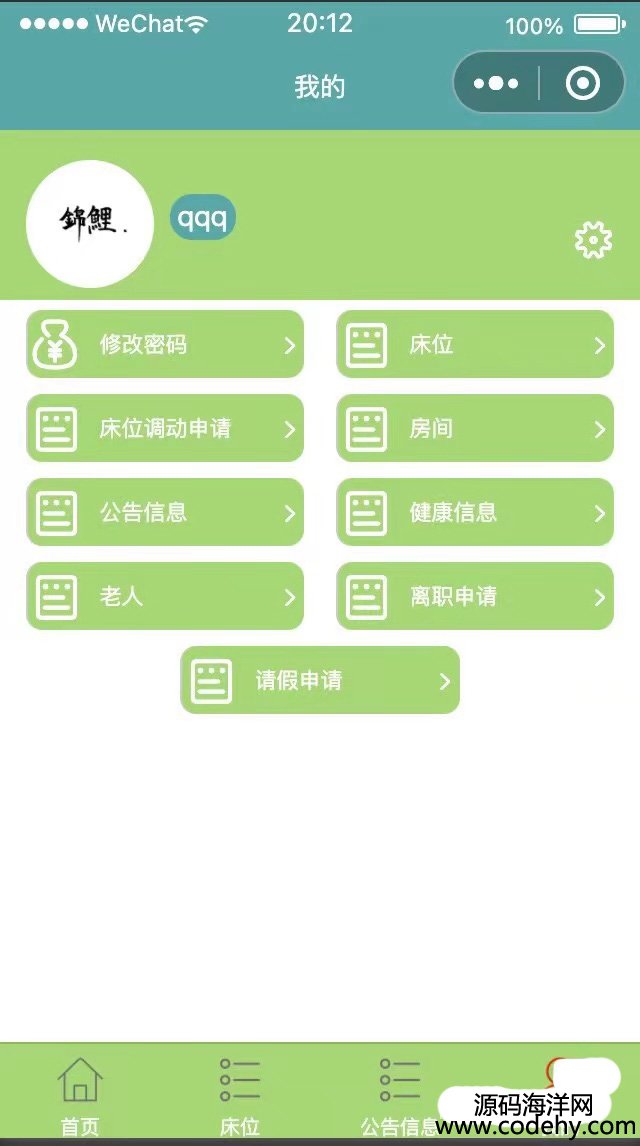Open 修改密码 to change password

click(x=165, y=345)
